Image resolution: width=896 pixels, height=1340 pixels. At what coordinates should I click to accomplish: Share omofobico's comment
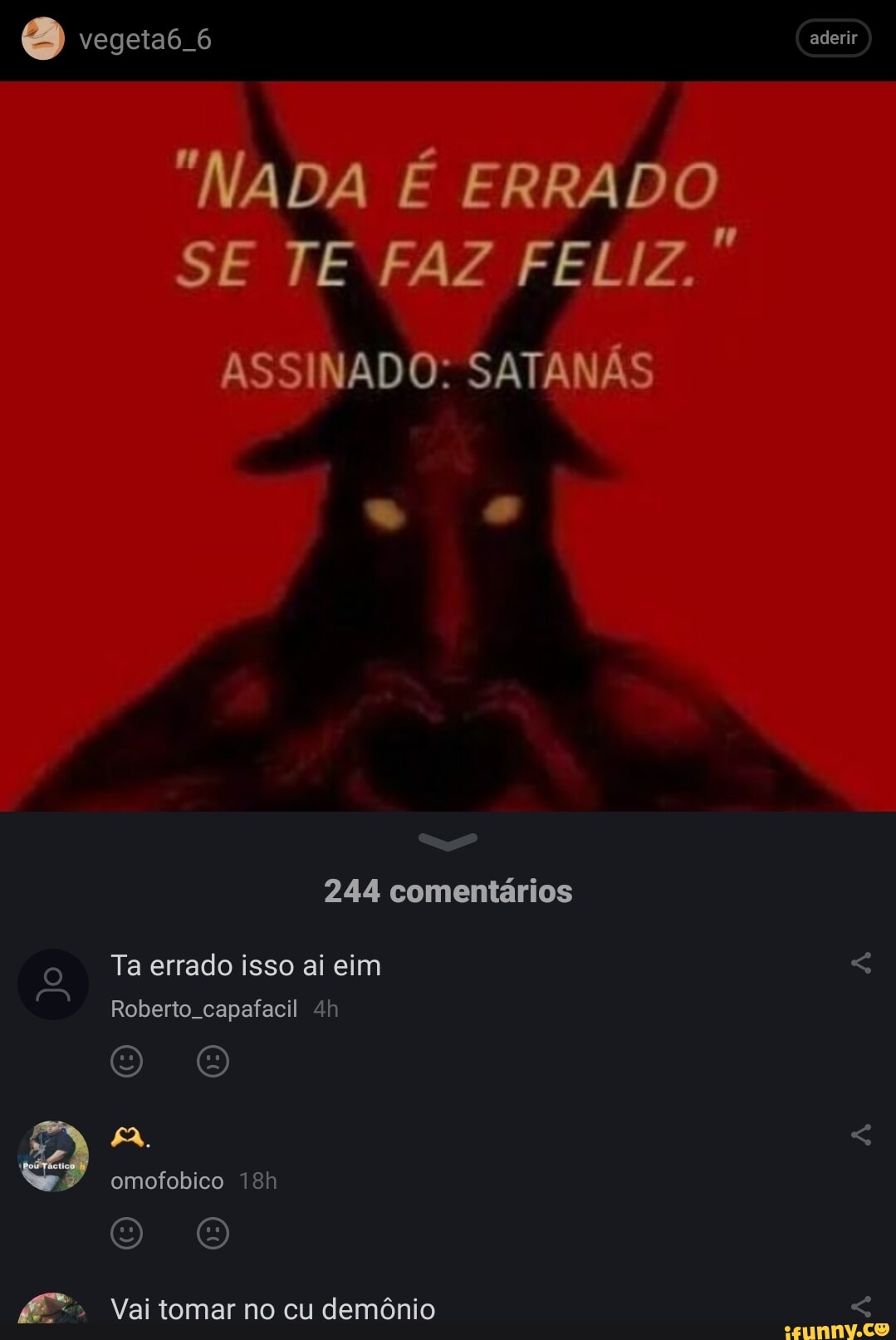click(x=861, y=1136)
